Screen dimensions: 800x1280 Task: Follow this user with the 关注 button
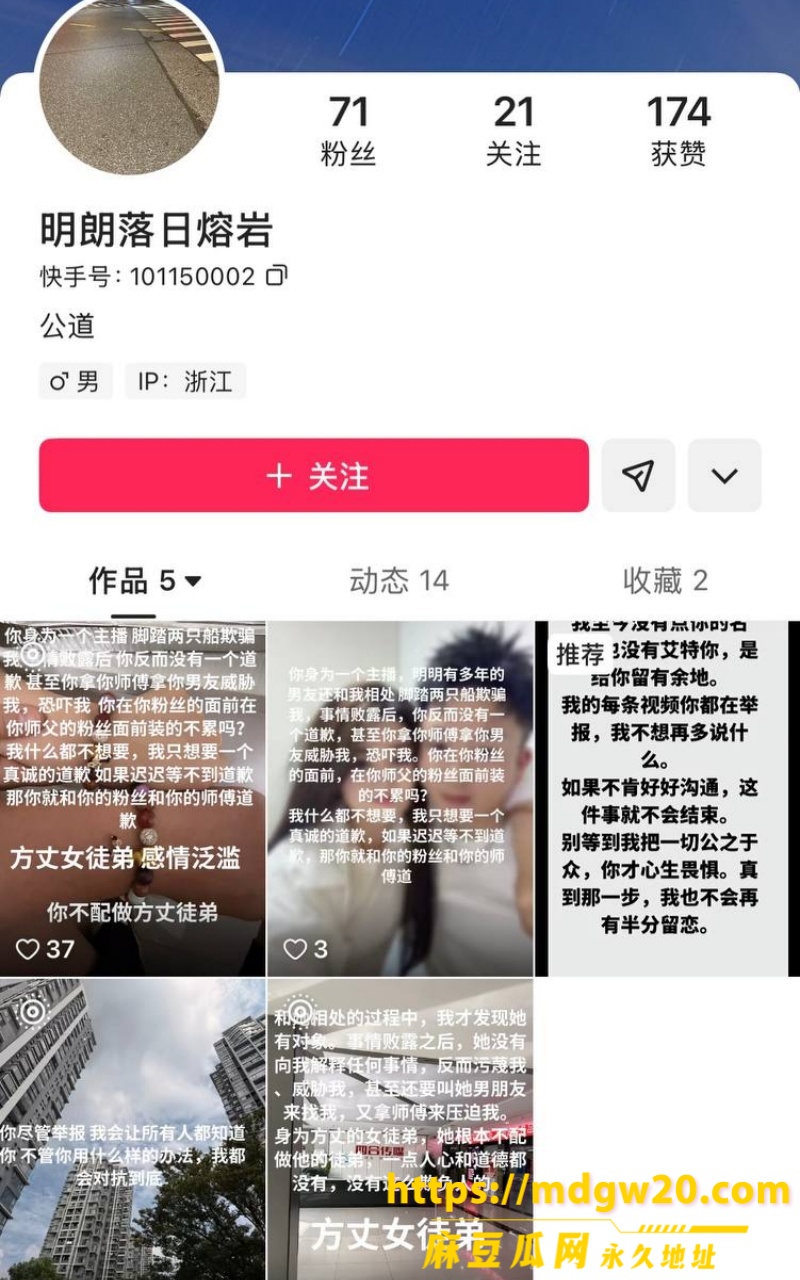click(314, 476)
